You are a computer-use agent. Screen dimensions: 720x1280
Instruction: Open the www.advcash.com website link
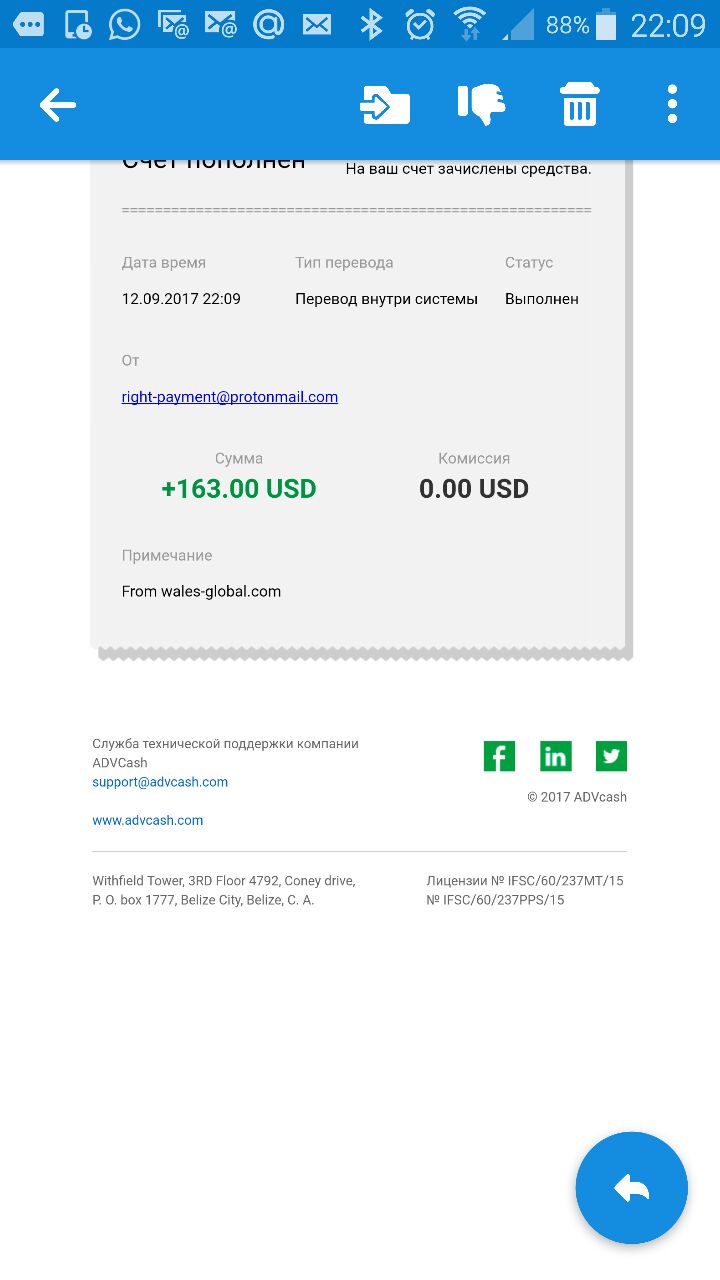pos(148,820)
